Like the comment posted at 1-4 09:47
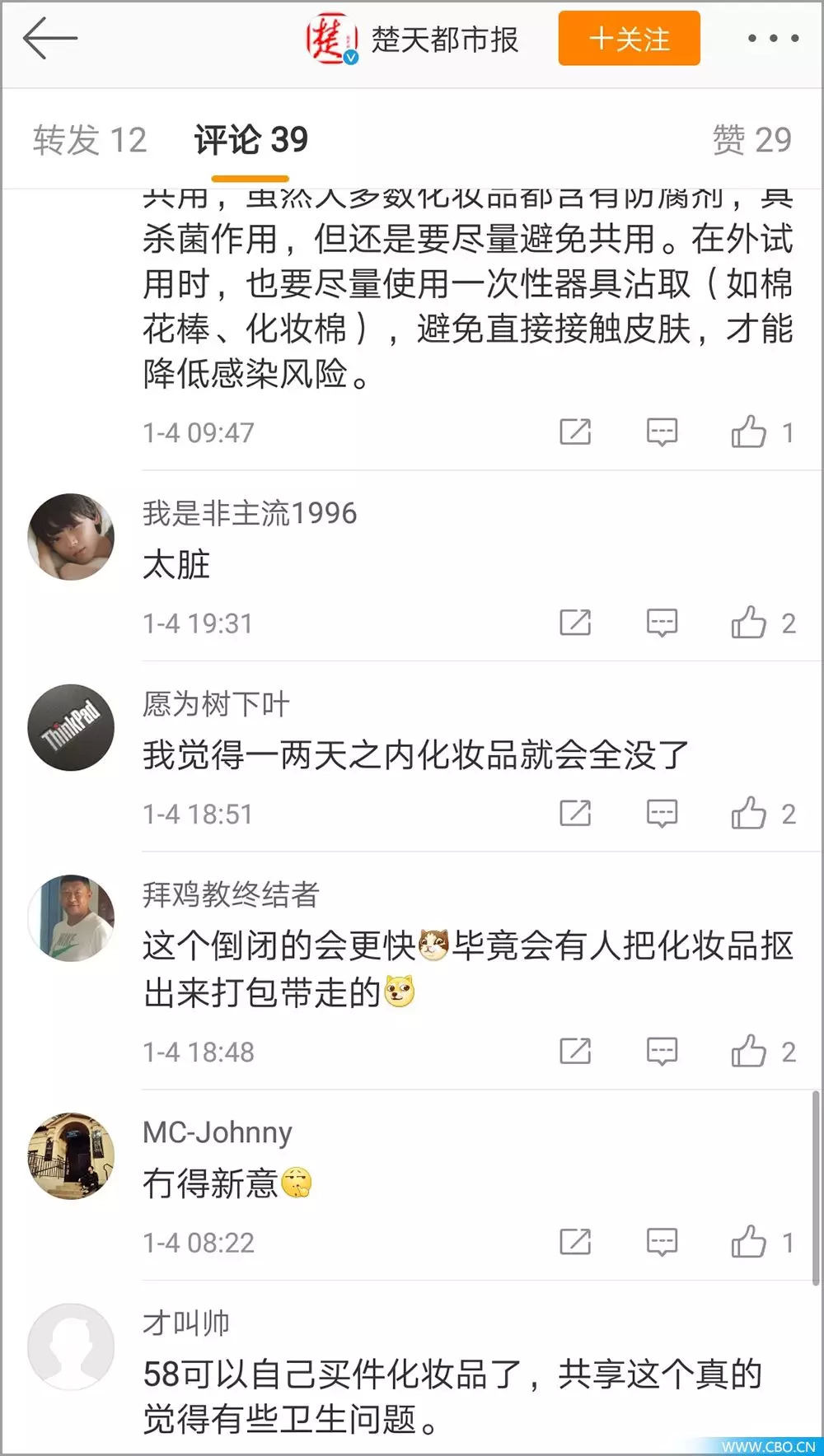 pos(749,432)
